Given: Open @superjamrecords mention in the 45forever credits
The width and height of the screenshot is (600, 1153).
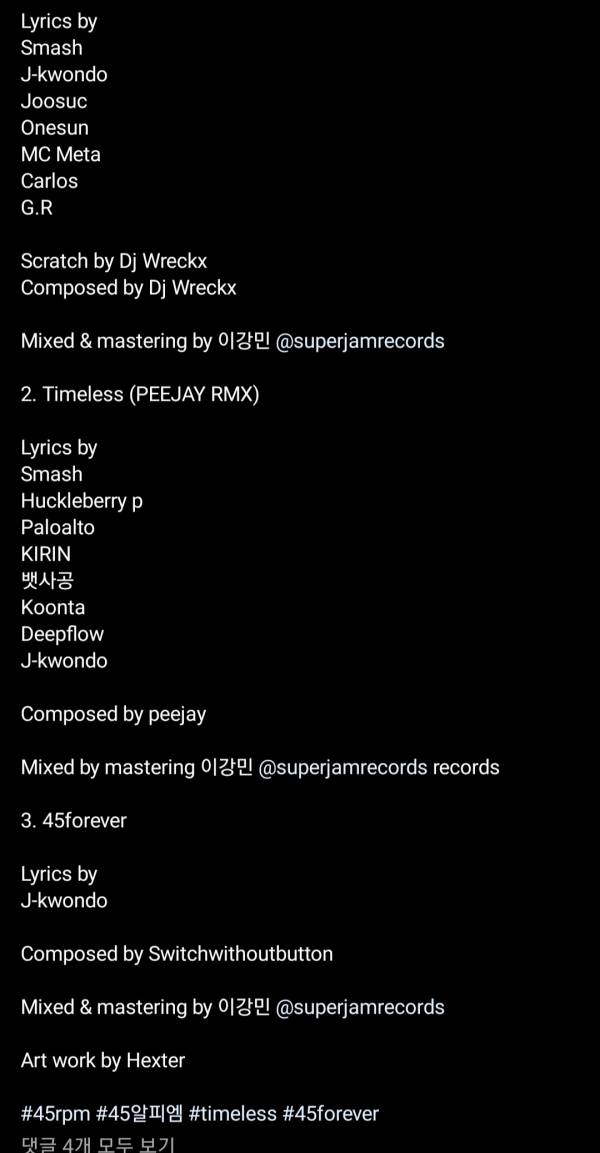Looking at the screenshot, I should 360,1007.
